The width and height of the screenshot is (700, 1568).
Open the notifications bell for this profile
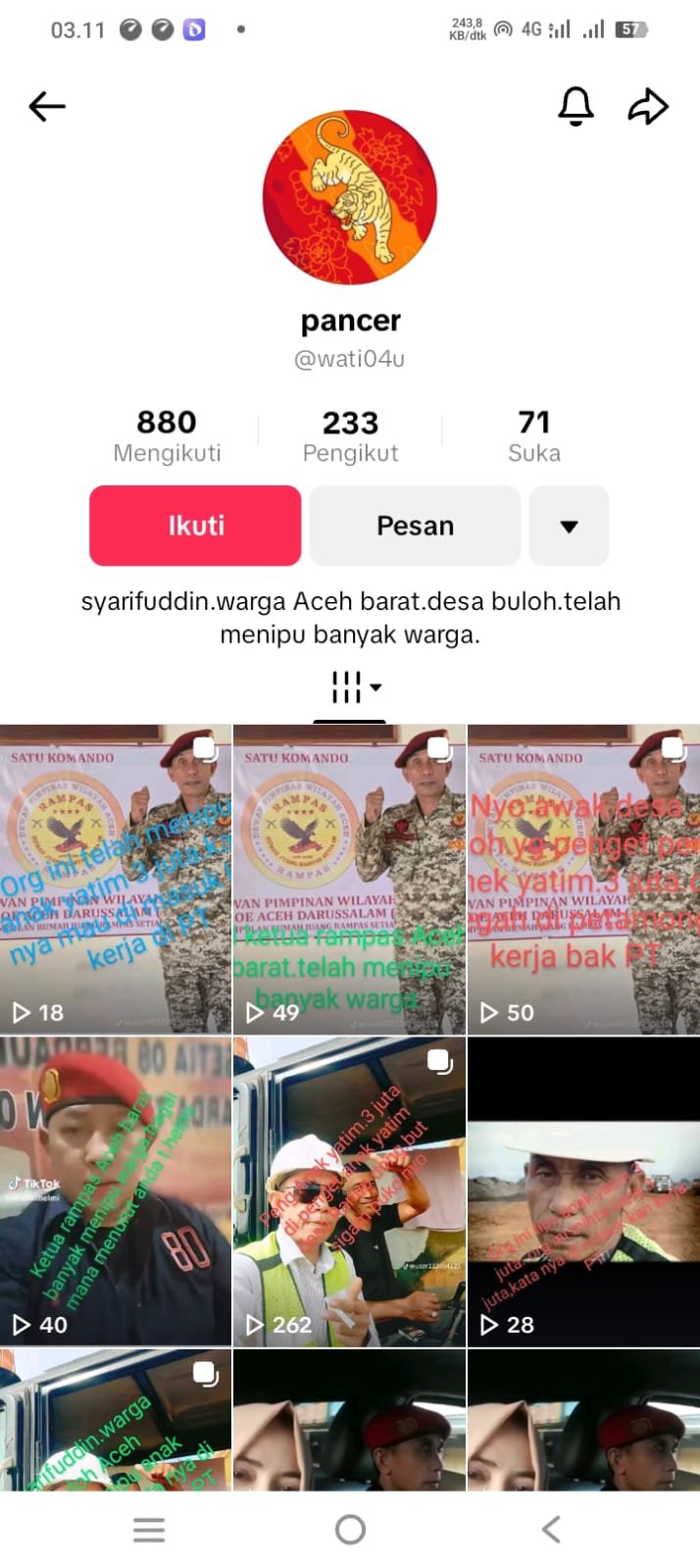[575, 106]
